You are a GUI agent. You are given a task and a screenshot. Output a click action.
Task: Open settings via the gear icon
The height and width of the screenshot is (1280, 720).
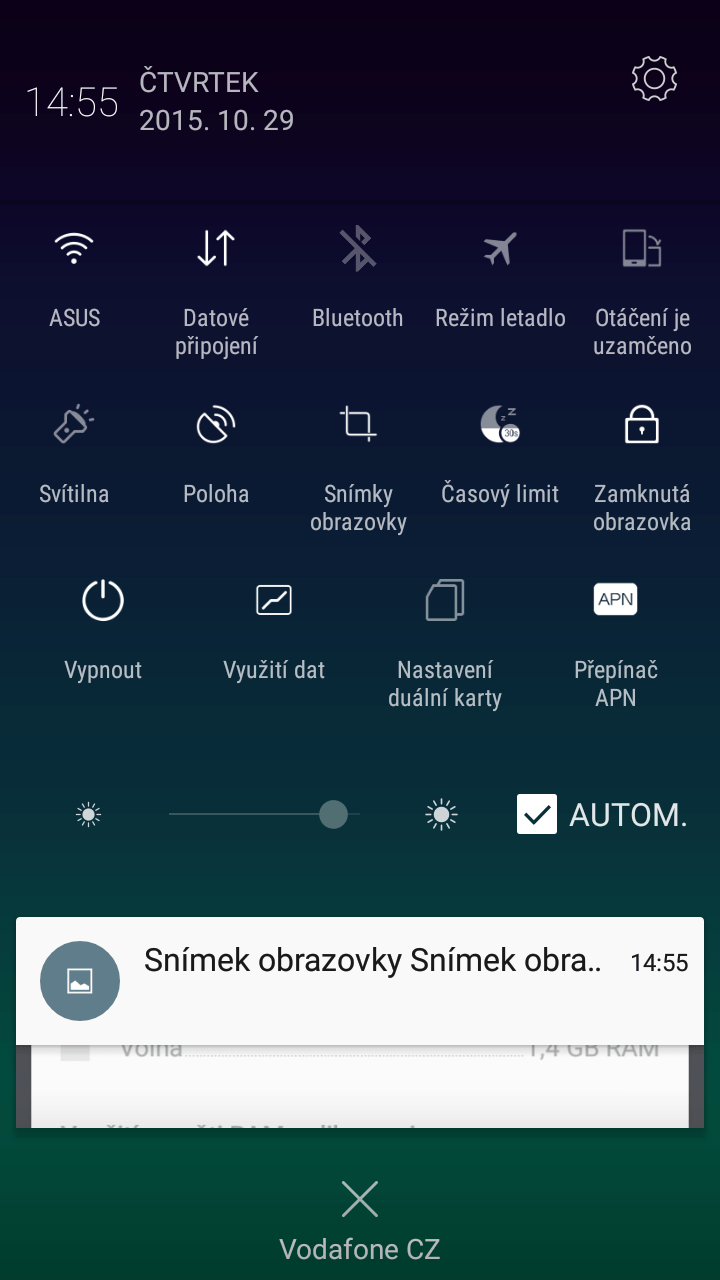click(x=655, y=79)
